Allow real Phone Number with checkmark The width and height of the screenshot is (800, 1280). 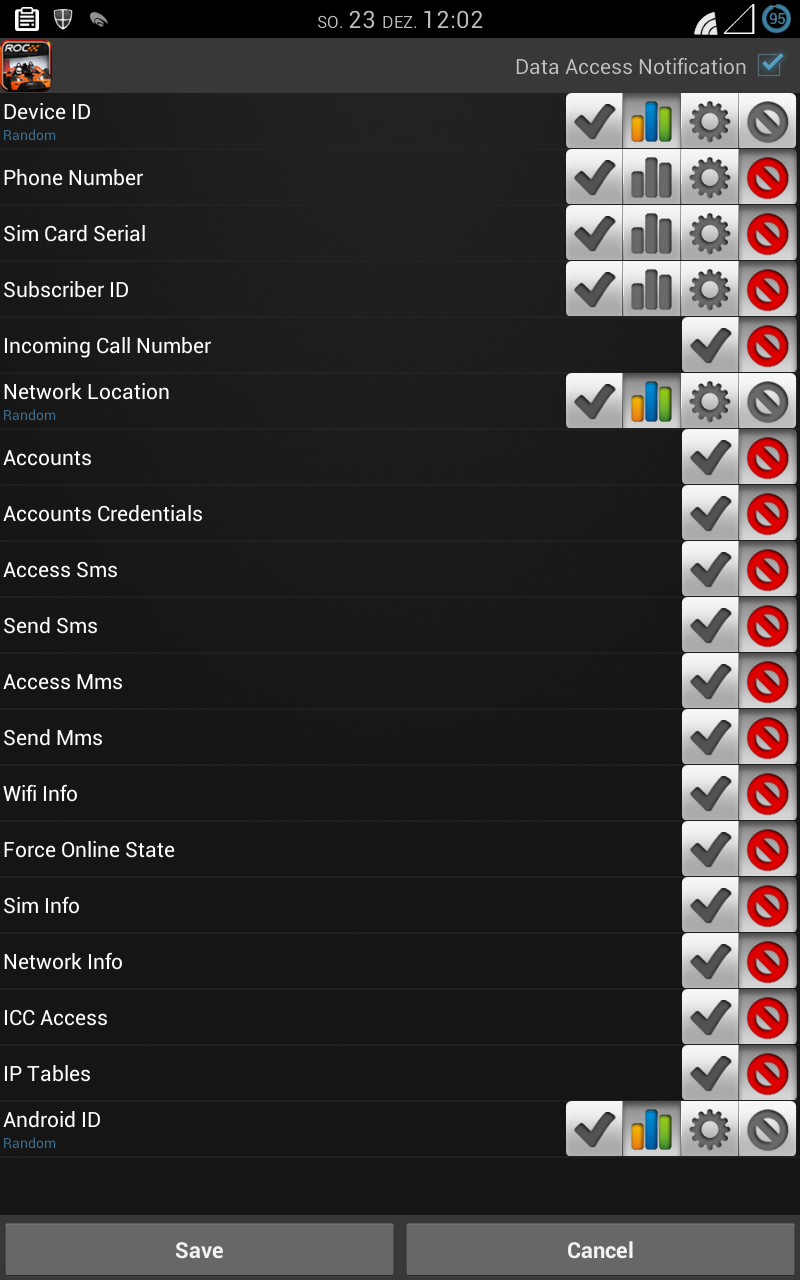click(x=595, y=178)
